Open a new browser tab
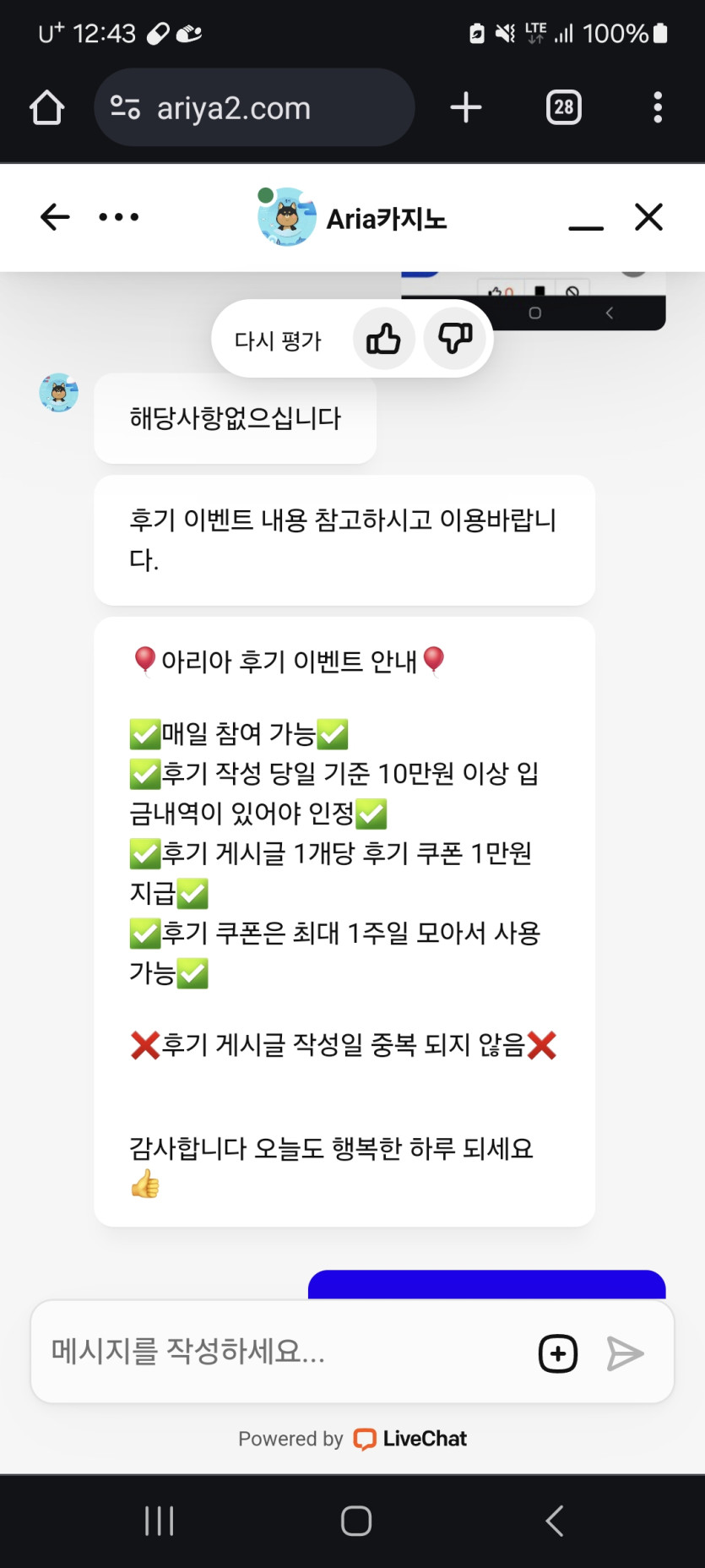Viewport: 705px width, 1568px height. click(465, 108)
